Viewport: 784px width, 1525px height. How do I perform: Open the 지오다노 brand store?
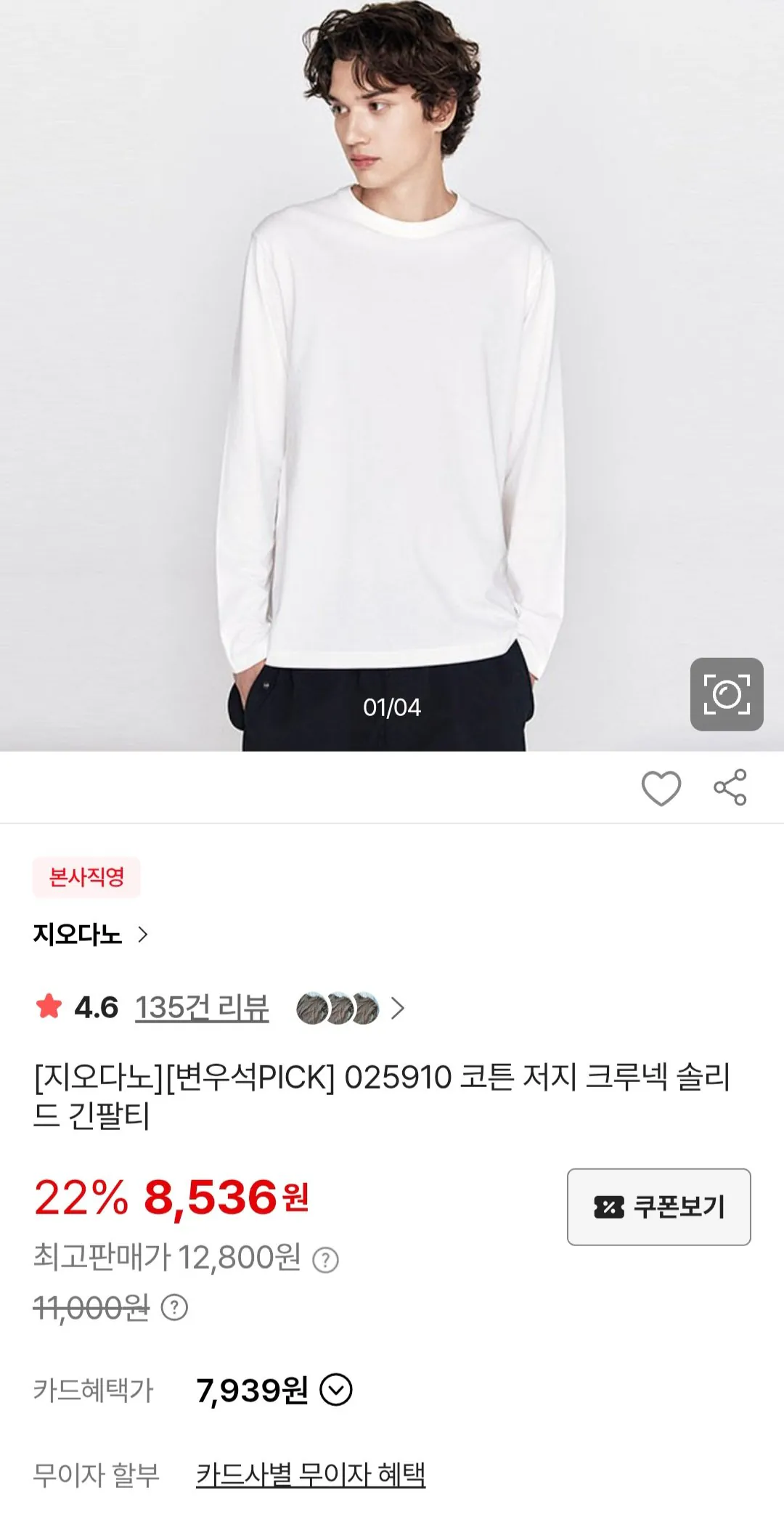(91, 935)
